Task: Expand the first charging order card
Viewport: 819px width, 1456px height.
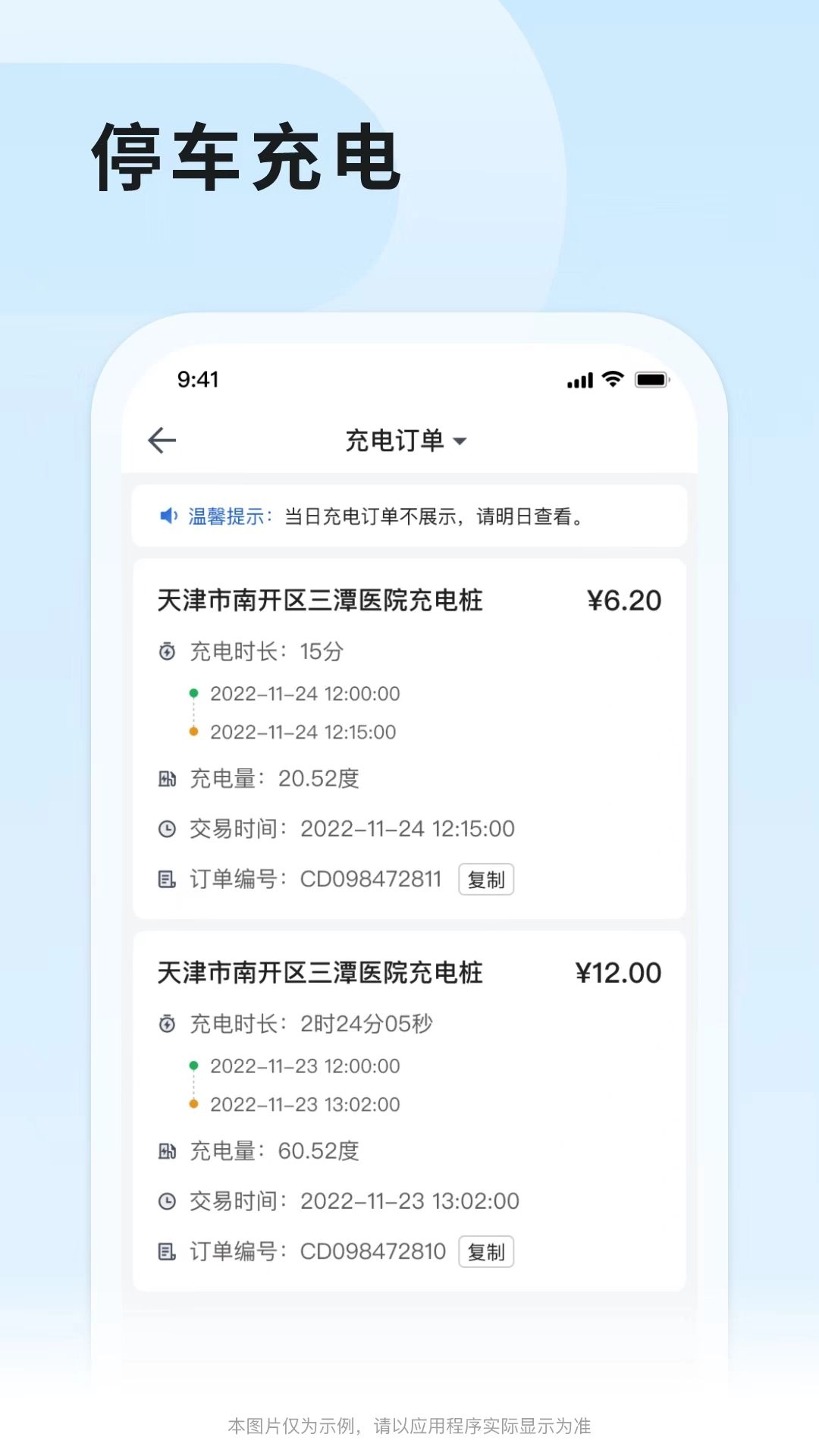Action: tap(409, 736)
